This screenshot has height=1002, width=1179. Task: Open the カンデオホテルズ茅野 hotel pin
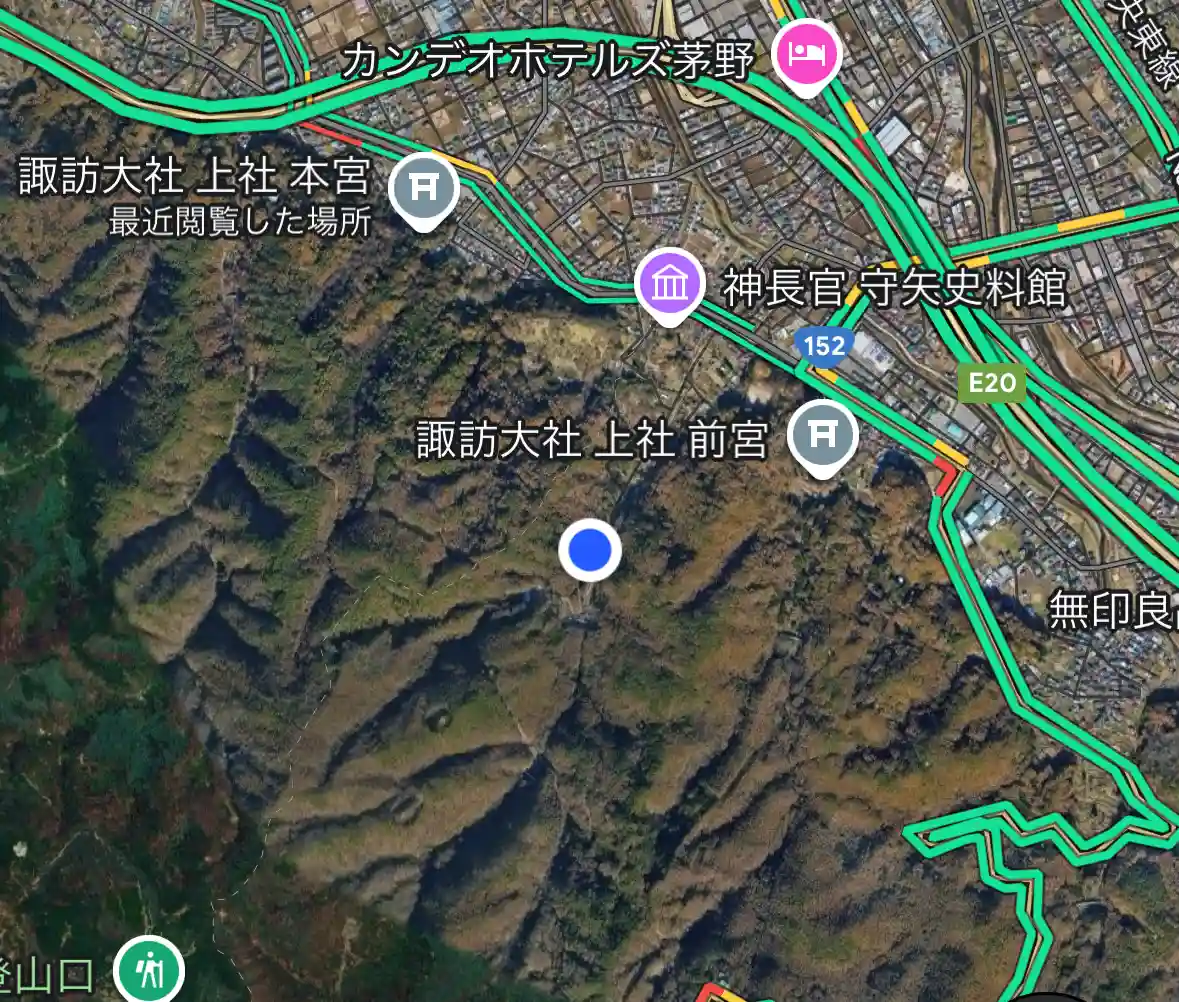click(x=807, y=53)
